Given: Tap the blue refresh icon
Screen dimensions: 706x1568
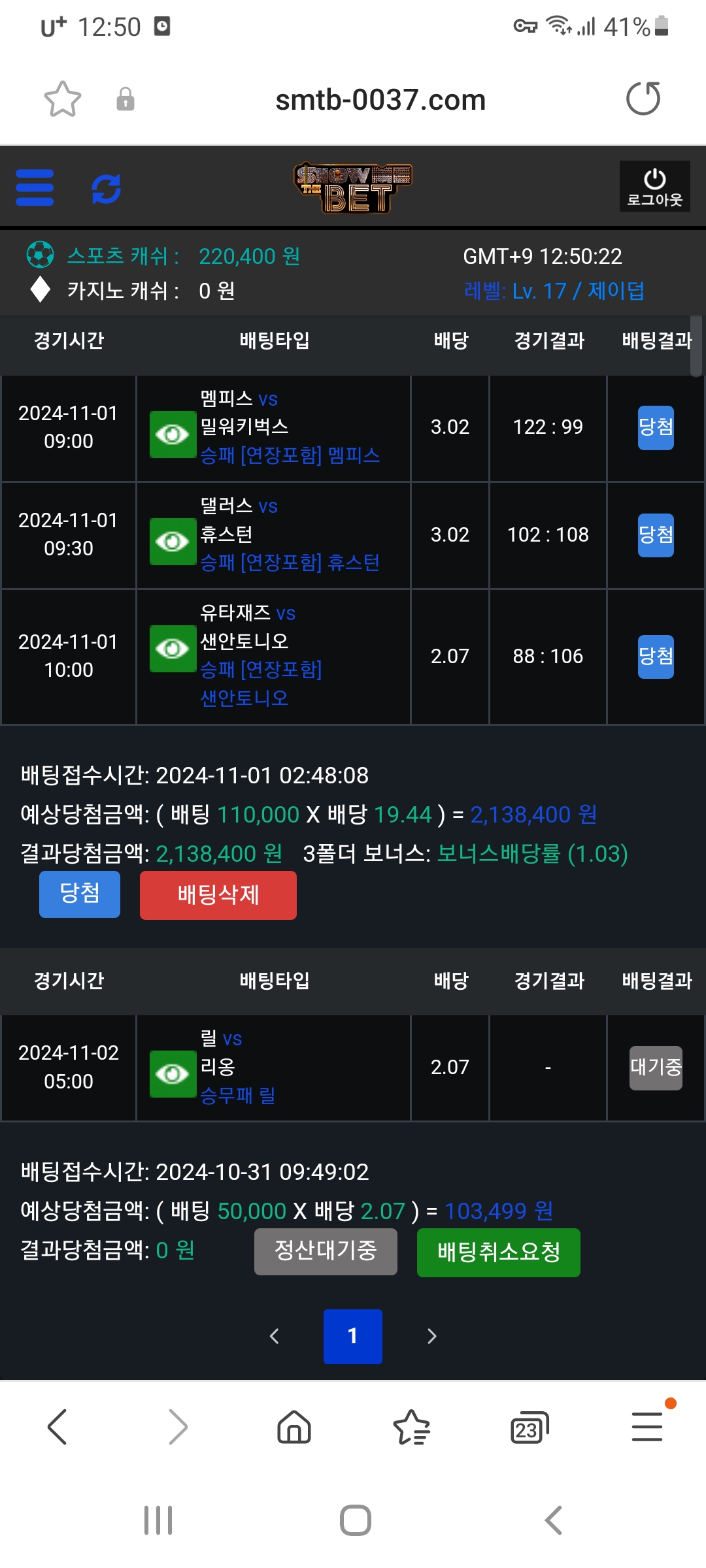Looking at the screenshot, I should [106, 189].
